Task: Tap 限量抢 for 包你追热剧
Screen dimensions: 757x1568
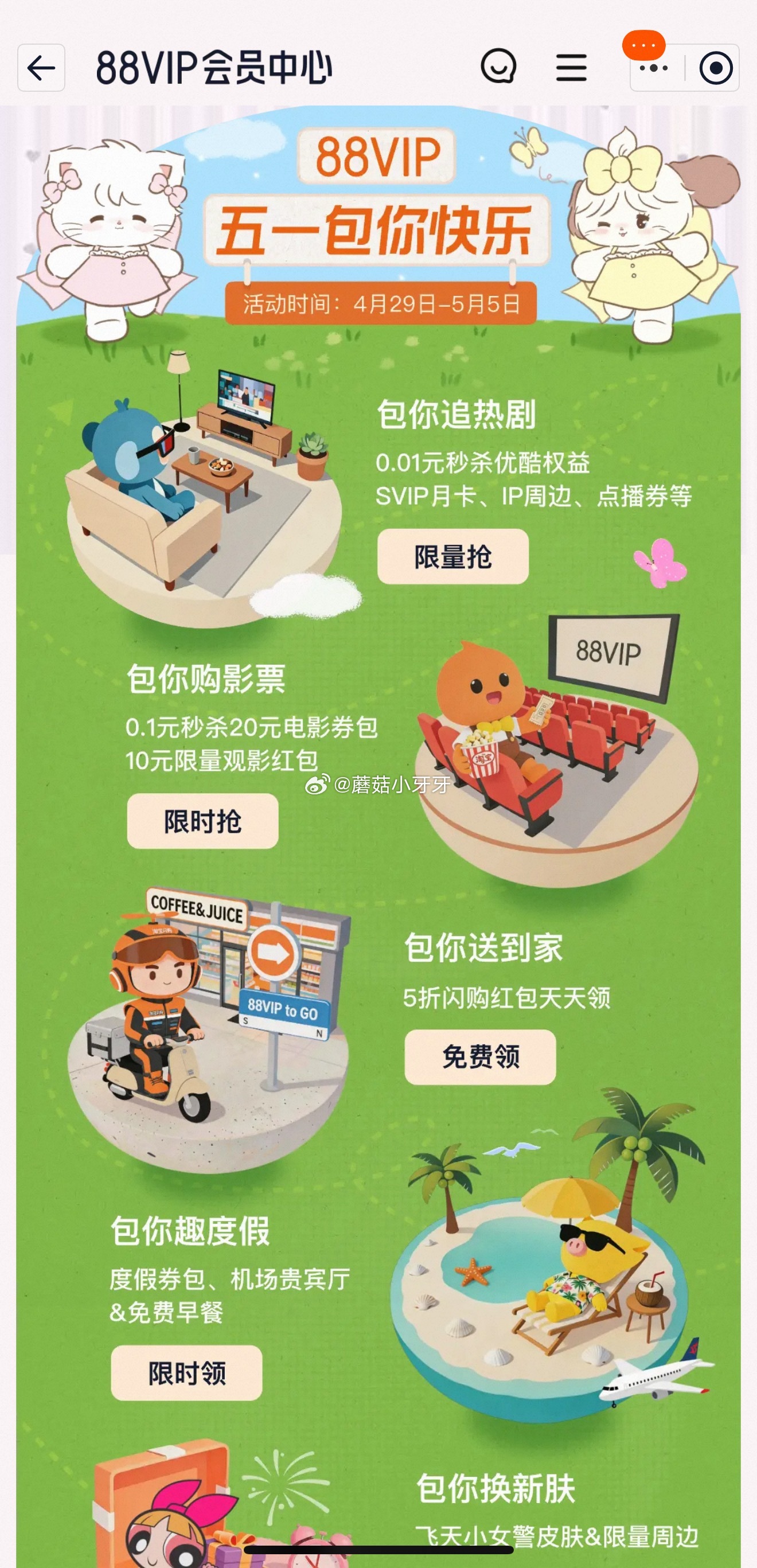Action: click(452, 556)
